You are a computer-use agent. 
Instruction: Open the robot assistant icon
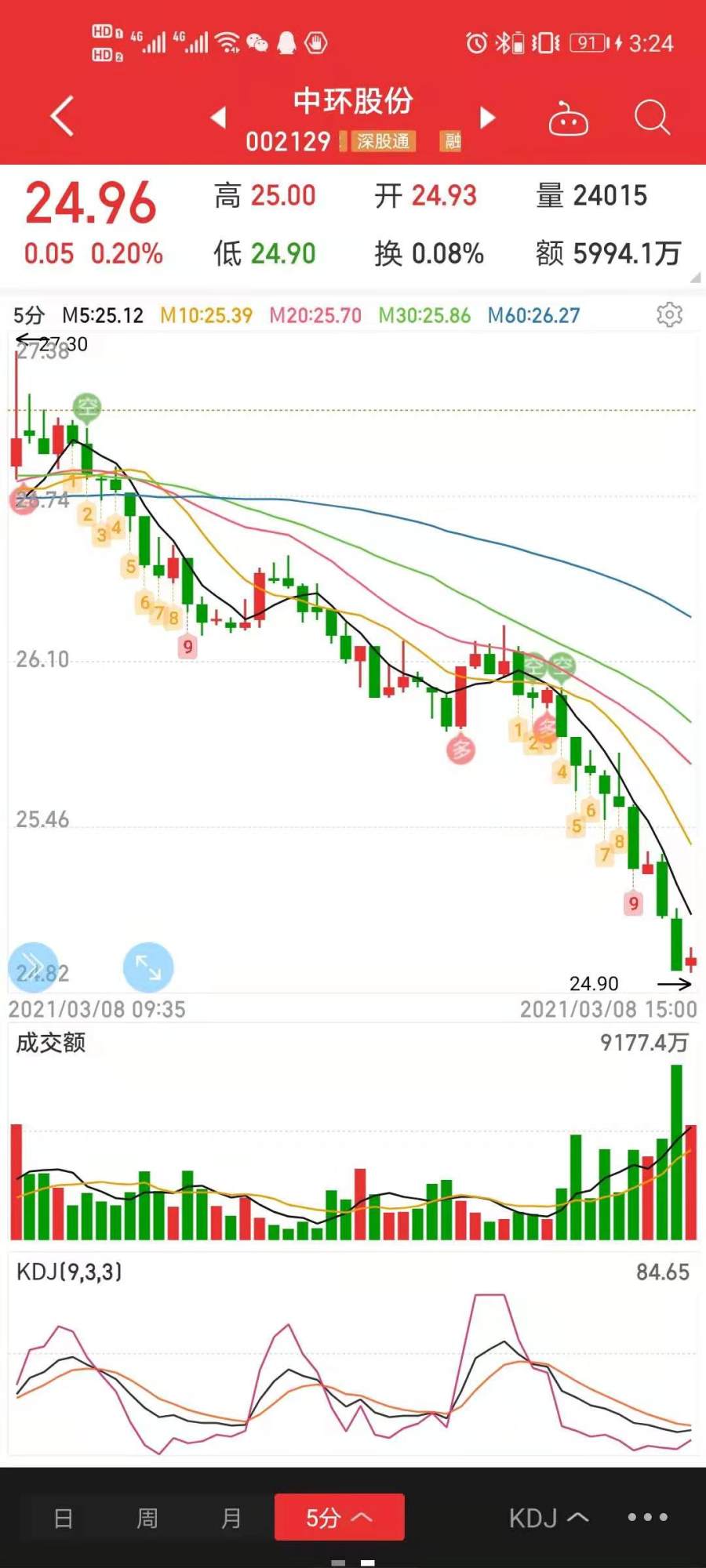click(568, 118)
